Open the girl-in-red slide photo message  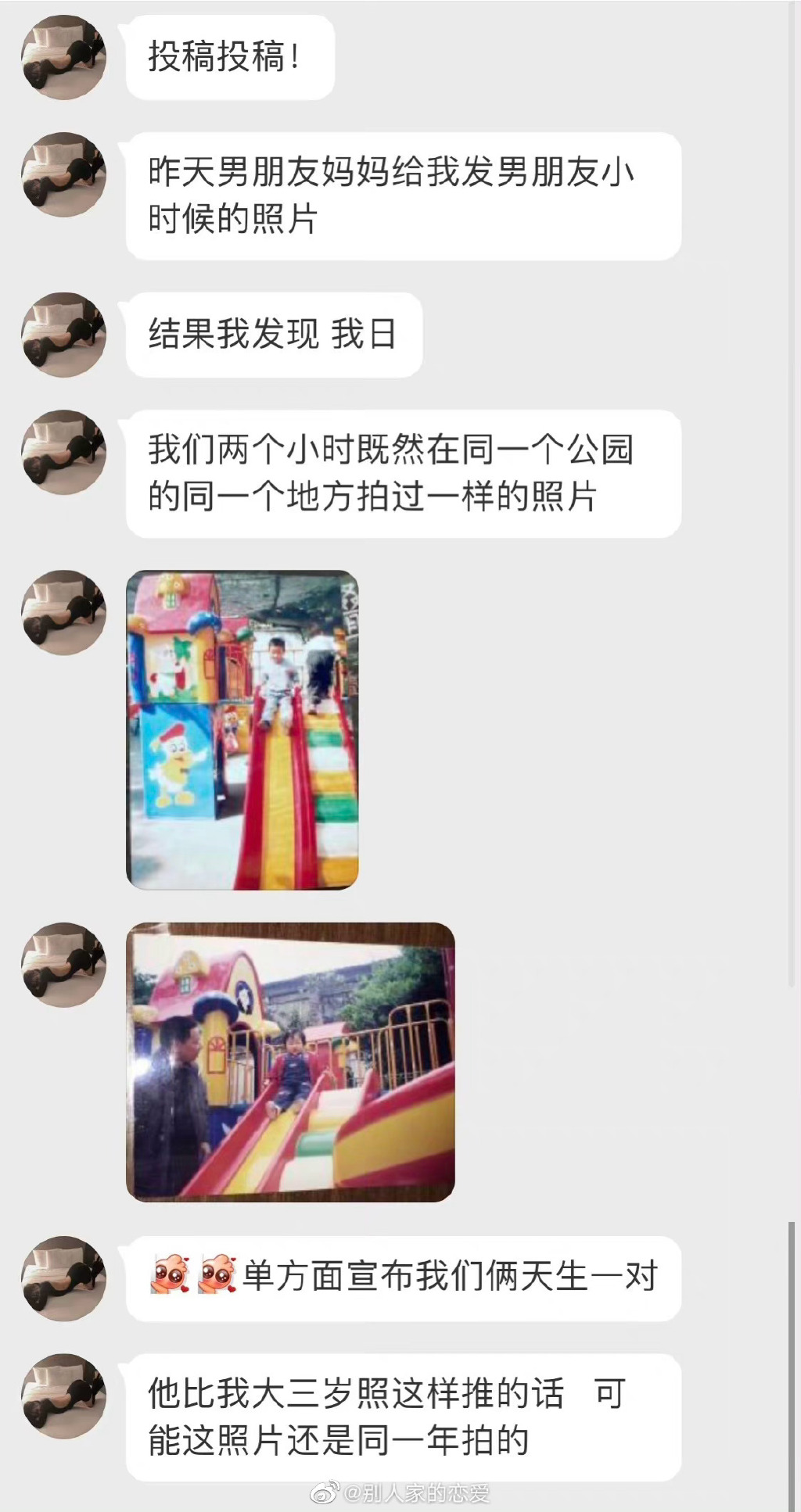(290, 1062)
